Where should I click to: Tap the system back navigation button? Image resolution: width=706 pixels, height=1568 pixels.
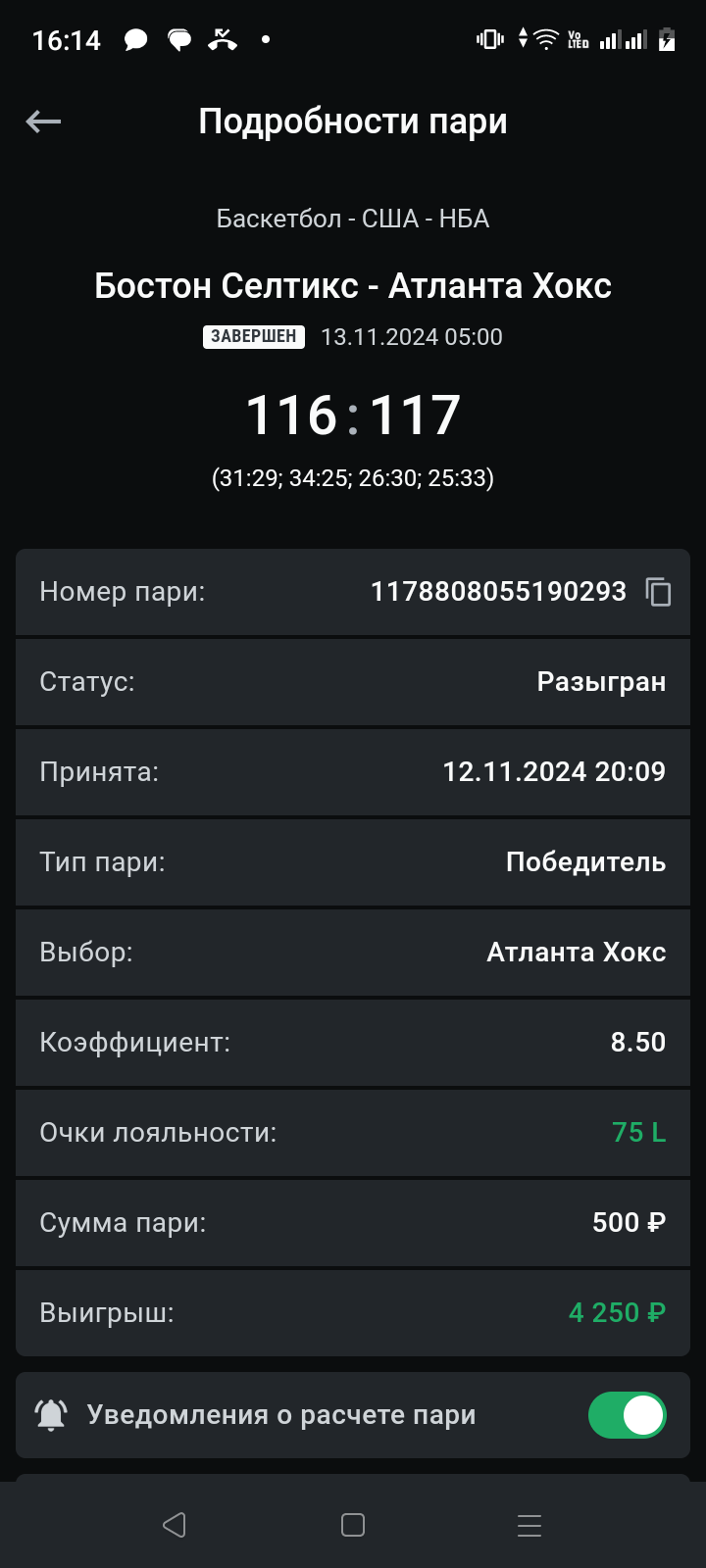(x=175, y=1525)
